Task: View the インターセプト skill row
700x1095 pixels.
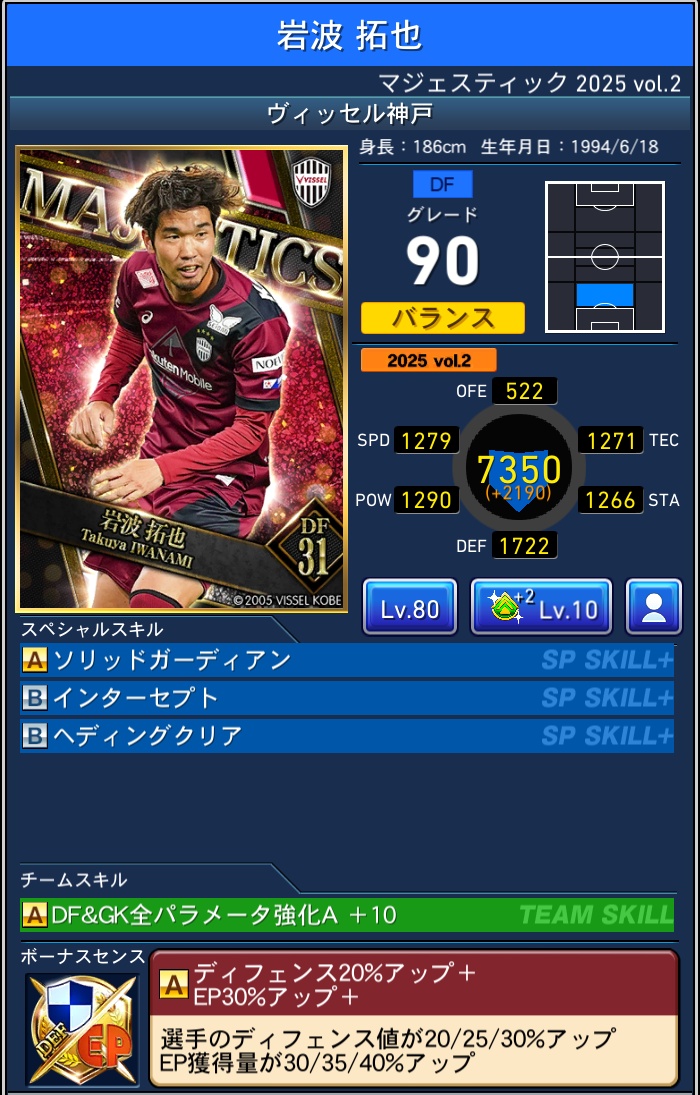Action: point(346,698)
